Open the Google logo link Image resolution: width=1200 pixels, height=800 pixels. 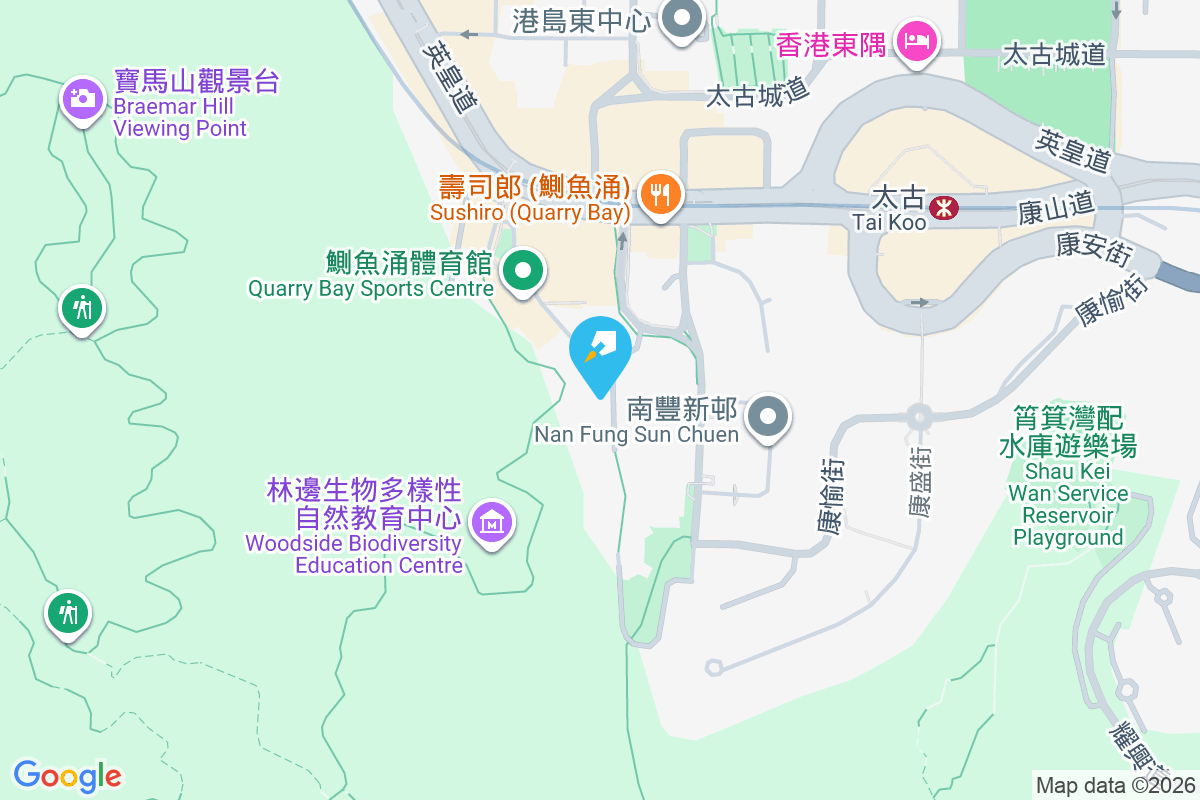(x=68, y=776)
